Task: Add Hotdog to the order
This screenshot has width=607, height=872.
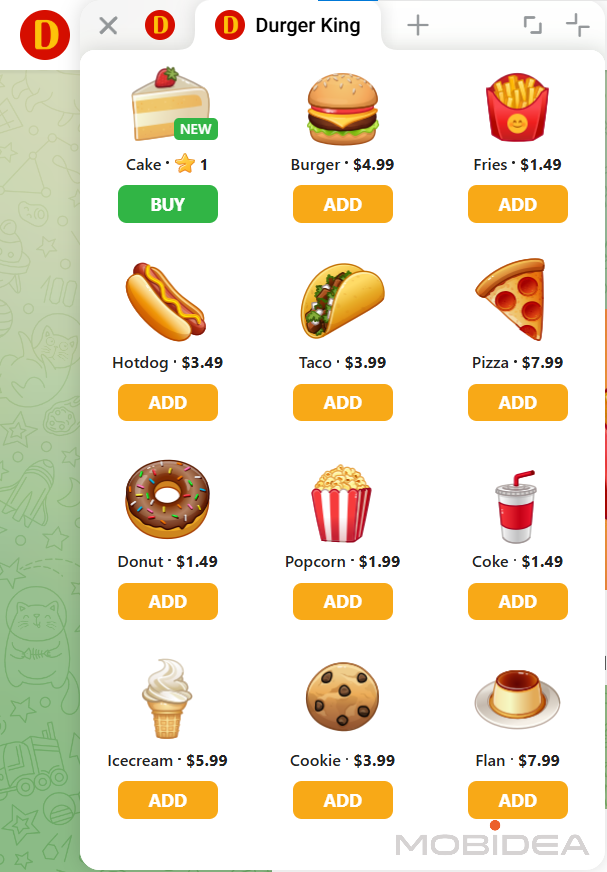Action: click(167, 403)
